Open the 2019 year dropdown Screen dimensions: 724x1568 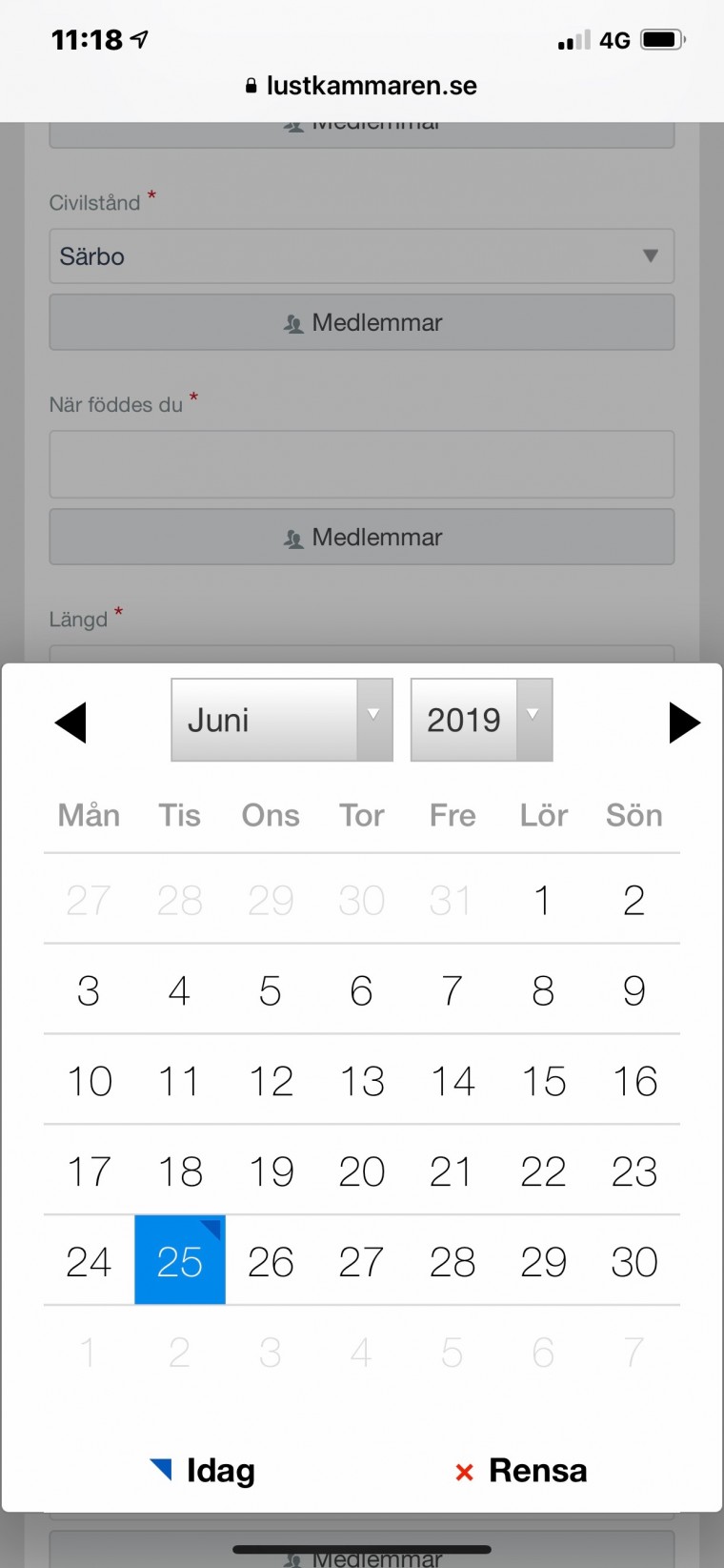pyautogui.click(x=481, y=720)
